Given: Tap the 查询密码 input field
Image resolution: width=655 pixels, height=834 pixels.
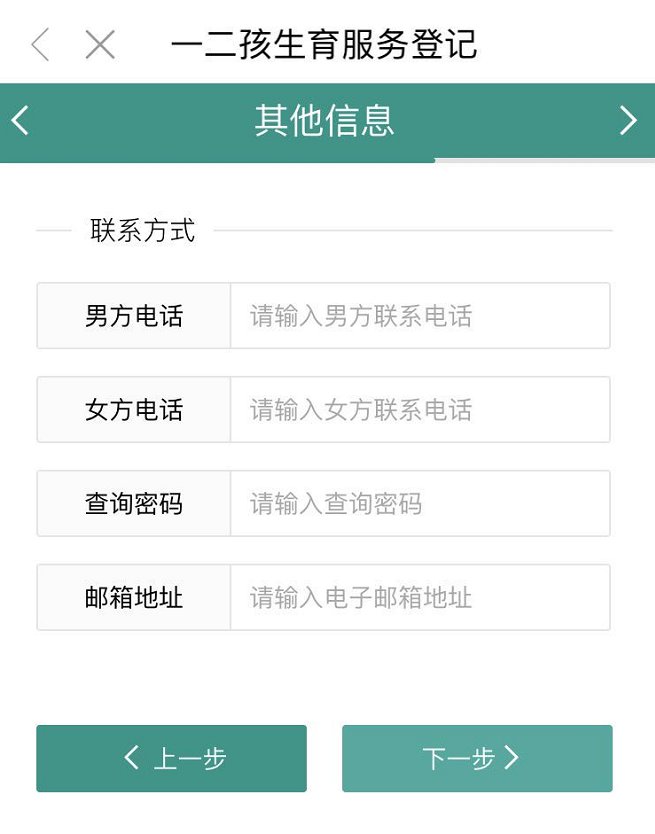Looking at the screenshot, I should (x=420, y=504).
